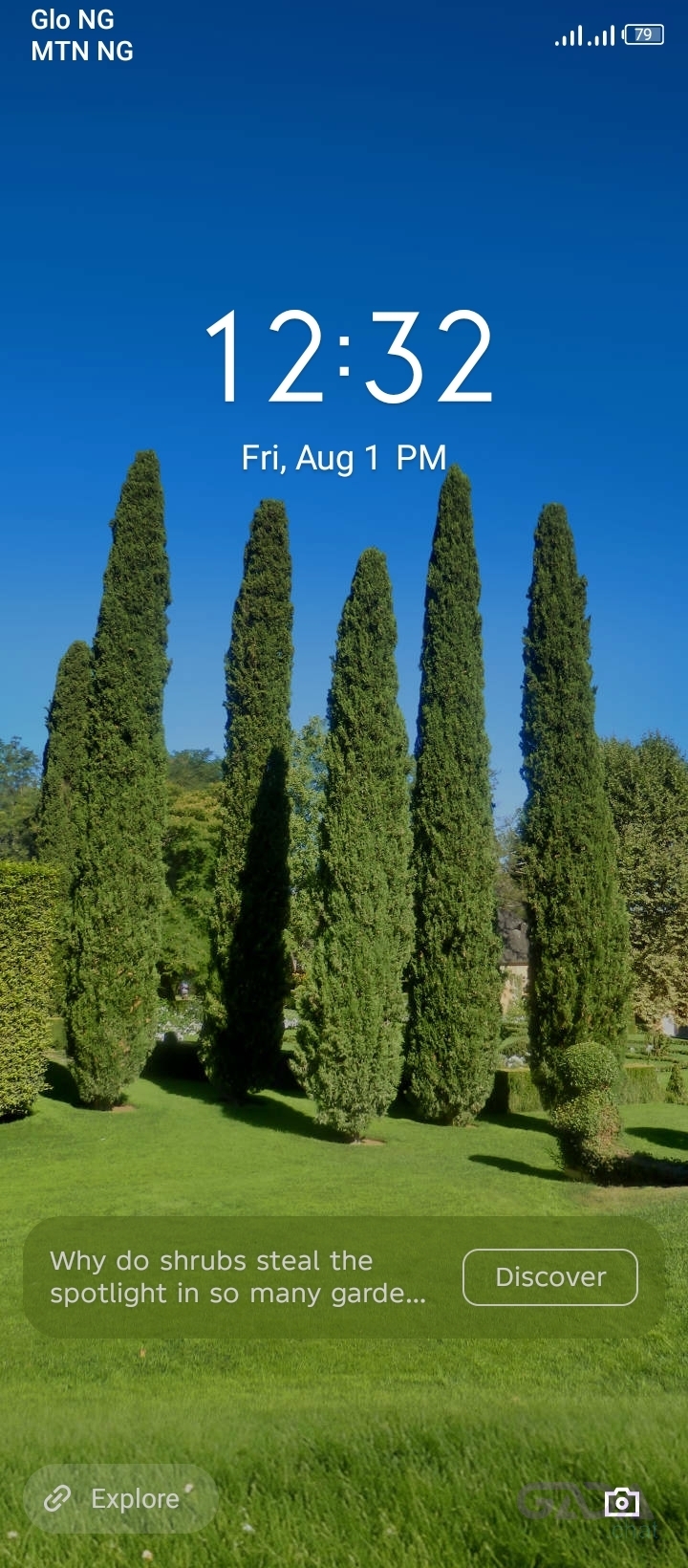Open the shrubs wallpaper story card
Image resolution: width=688 pixels, height=1568 pixels.
[x=239, y=1277]
